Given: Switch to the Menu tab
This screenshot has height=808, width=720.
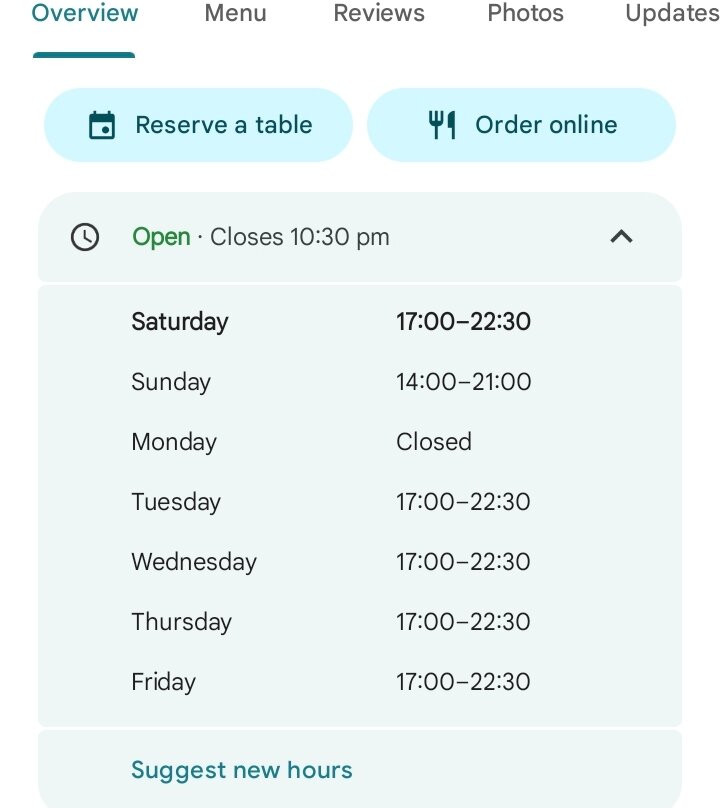Looking at the screenshot, I should point(236,13).
